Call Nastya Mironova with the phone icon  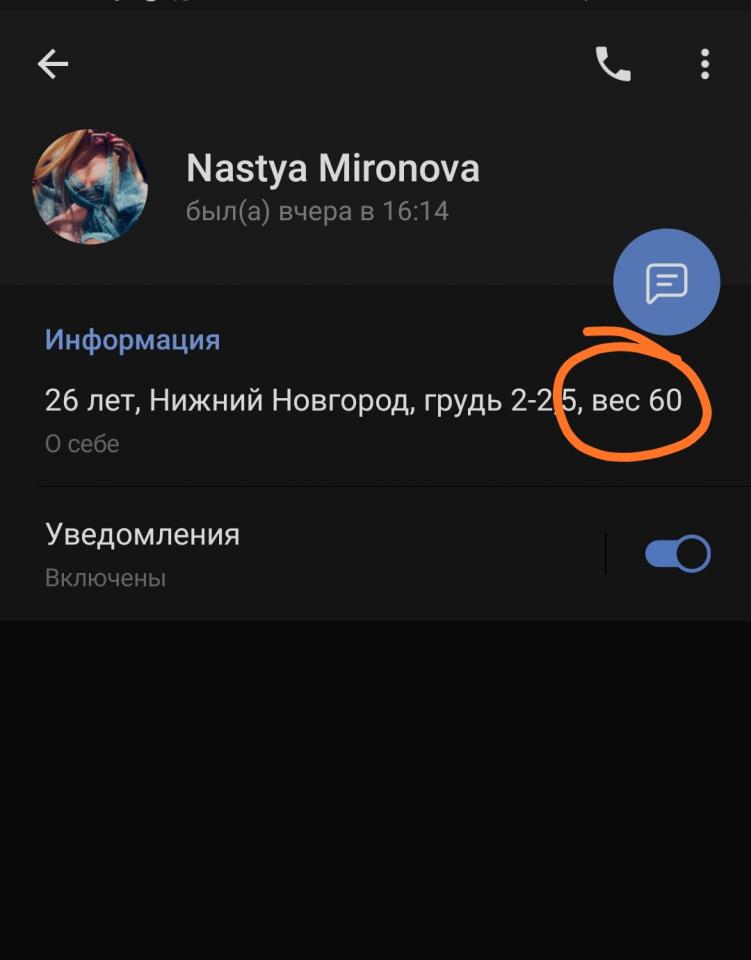click(613, 65)
